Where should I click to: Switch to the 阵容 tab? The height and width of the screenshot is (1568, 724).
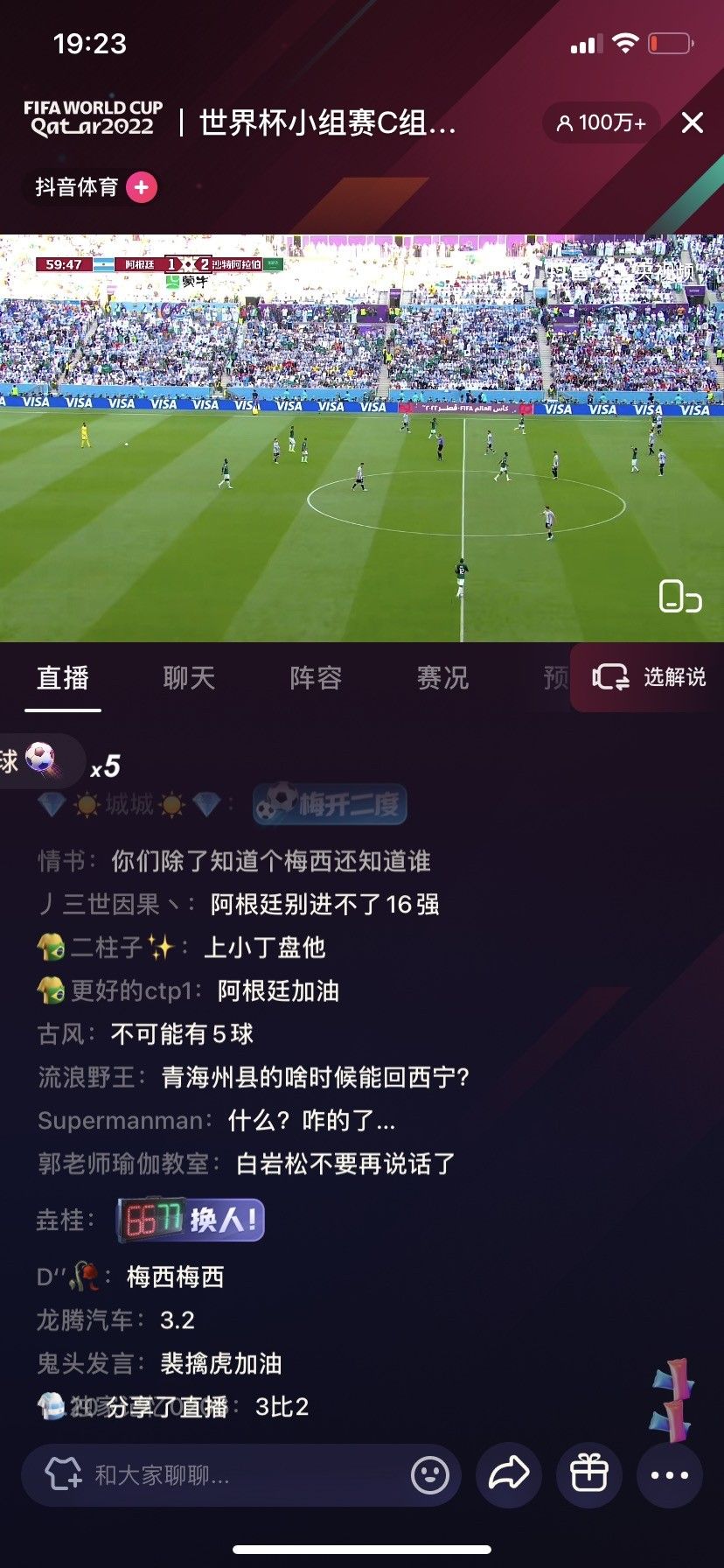(x=316, y=677)
